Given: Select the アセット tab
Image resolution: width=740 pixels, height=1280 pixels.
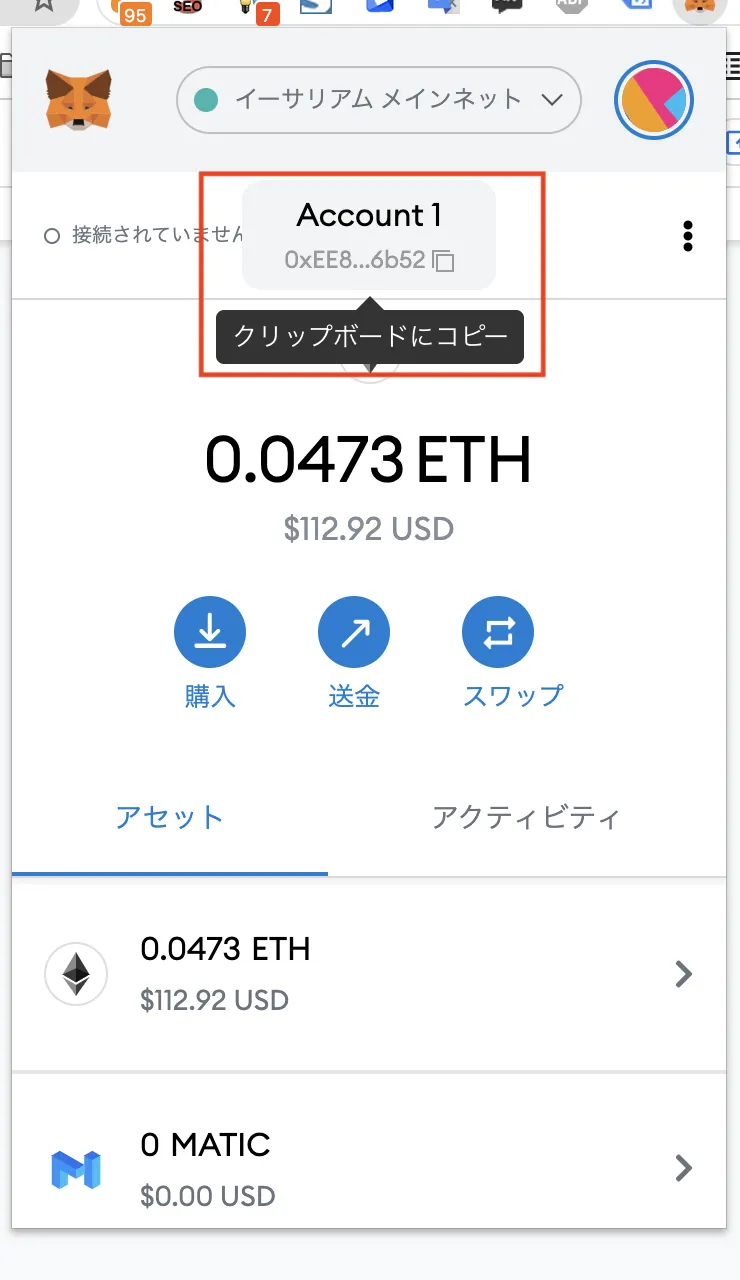Looking at the screenshot, I should [169, 817].
